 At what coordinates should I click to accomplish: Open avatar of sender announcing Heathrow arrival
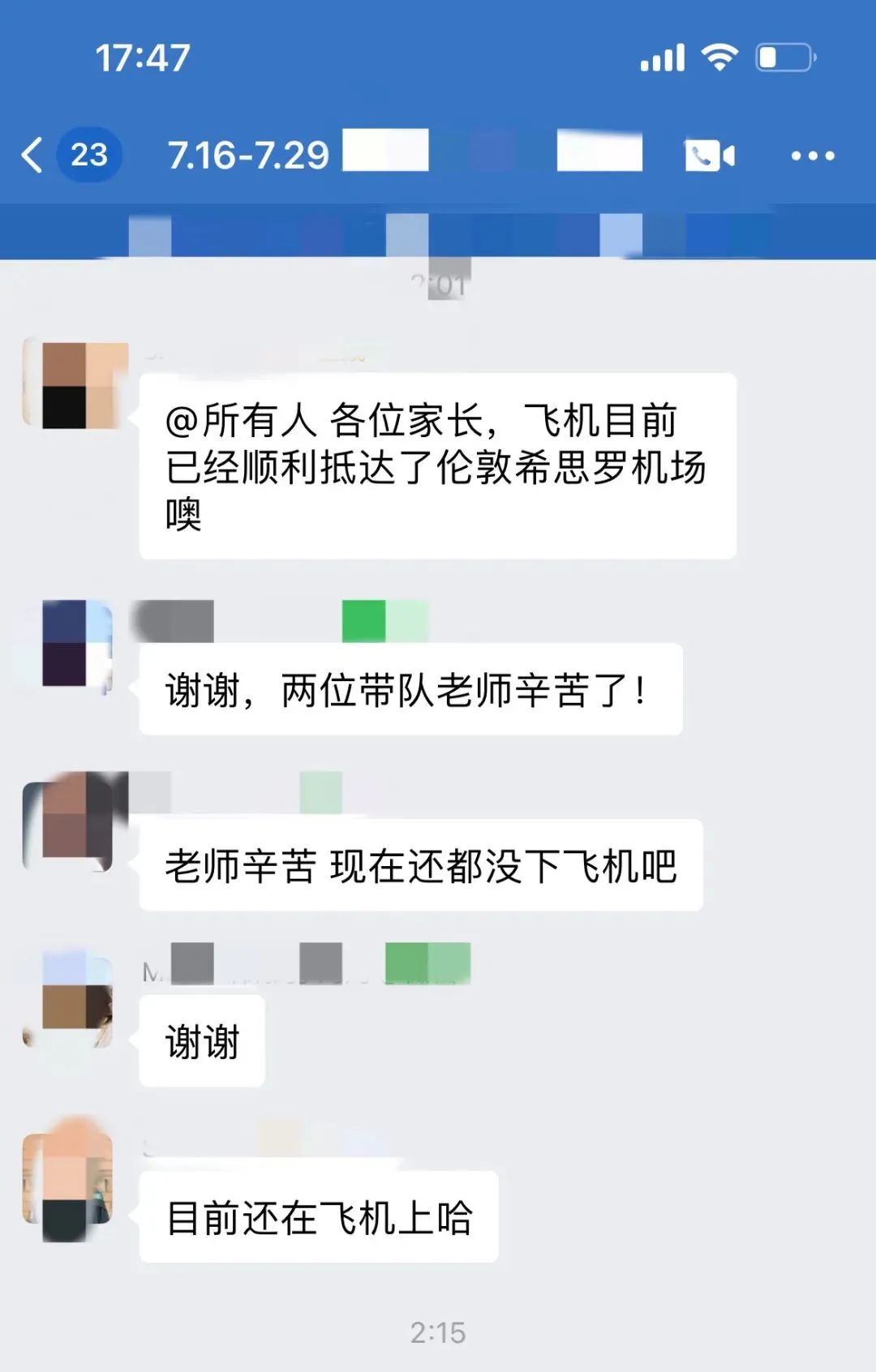pos(75,384)
